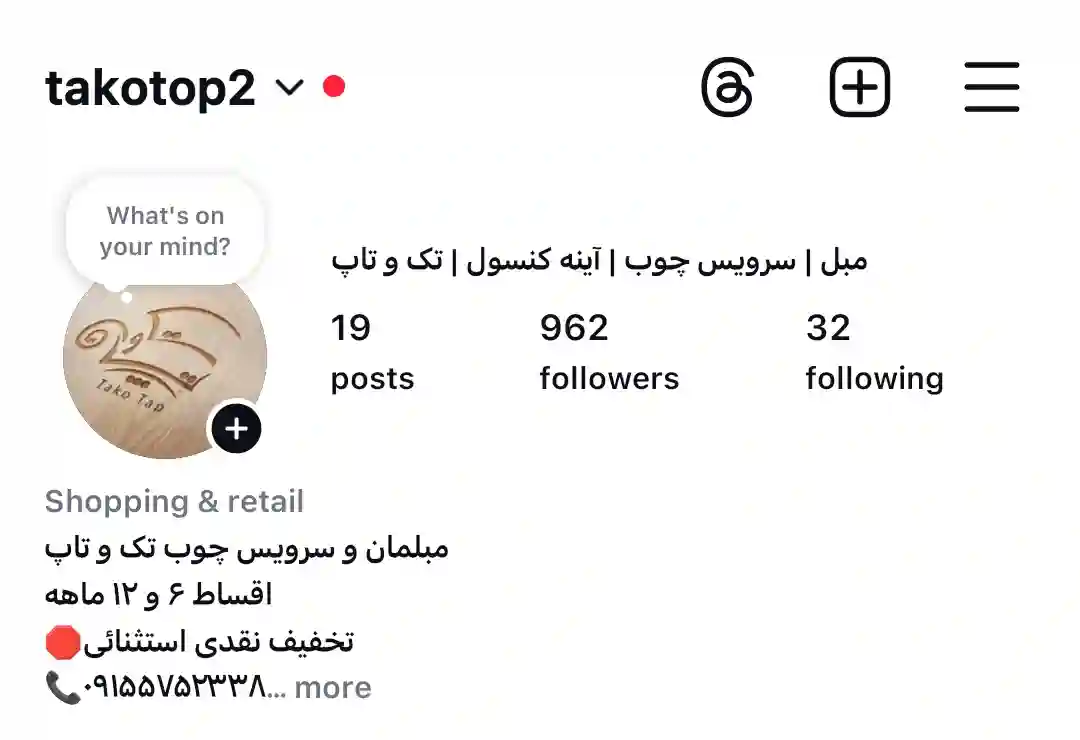Open the 962 followers list
This screenshot has height=740, width=1080.
pos(608,352)
